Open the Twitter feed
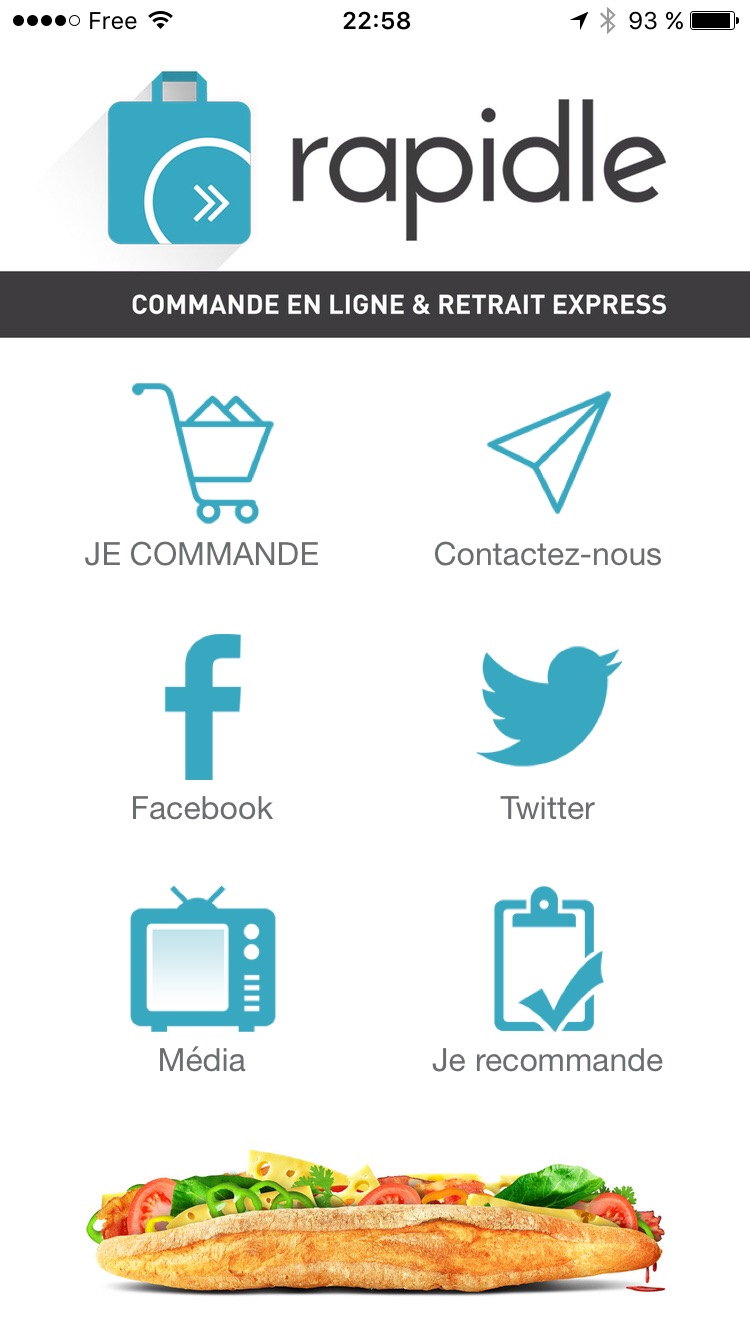Image resolution: width=750 pixels, height=1334 pixels. 548,708
